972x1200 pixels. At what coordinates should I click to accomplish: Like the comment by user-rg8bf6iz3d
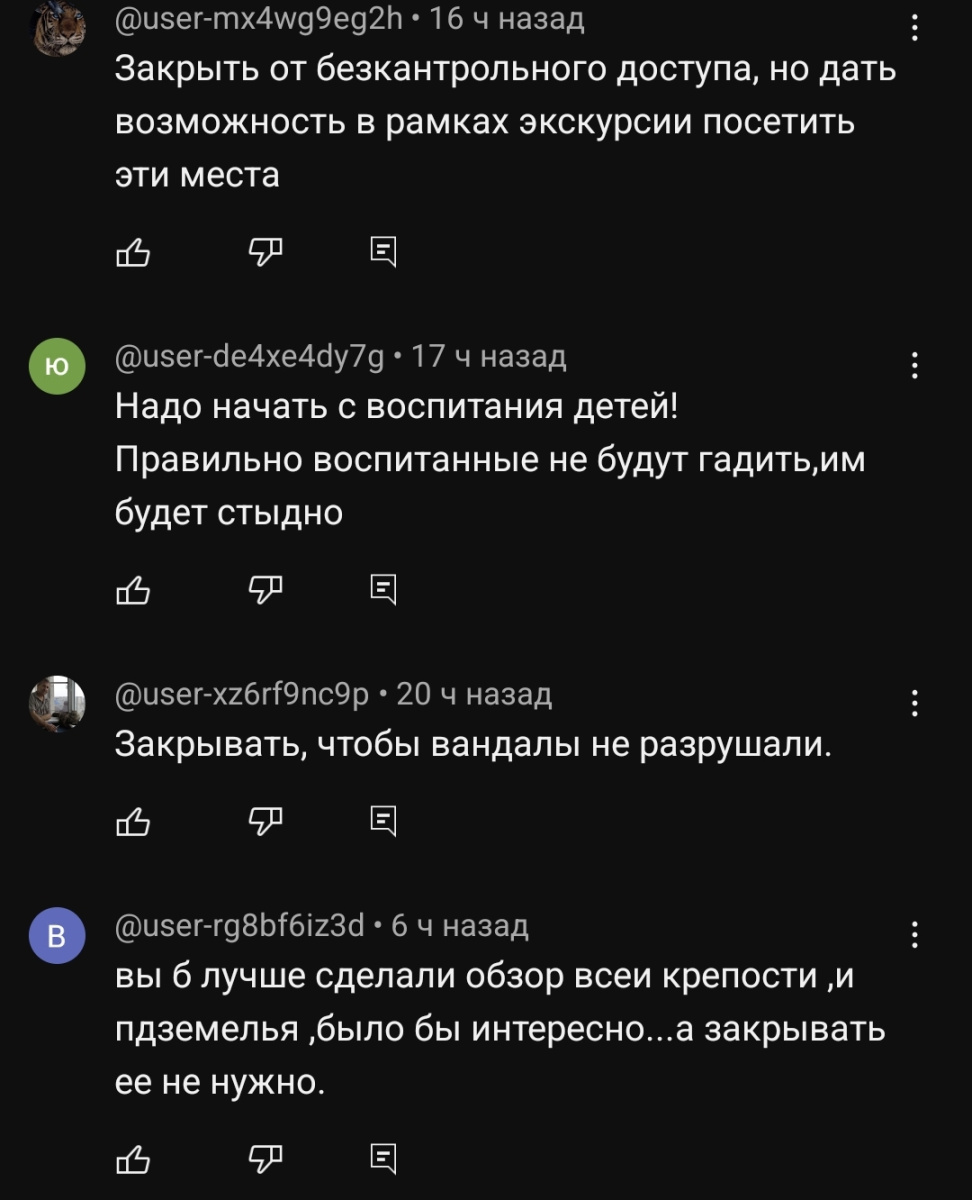tap(133, 1158)
